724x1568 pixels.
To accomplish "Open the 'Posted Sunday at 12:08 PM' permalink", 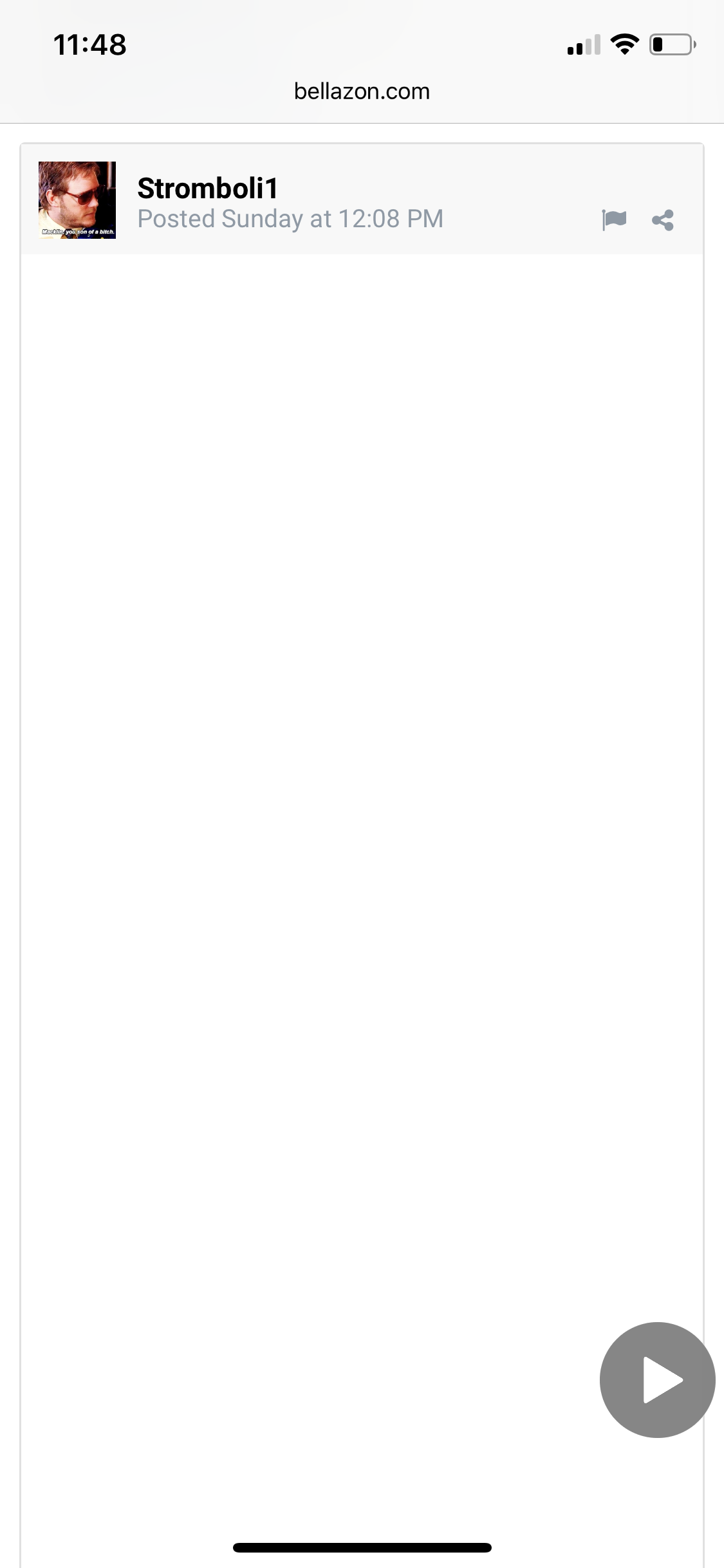I will (290, 219).
